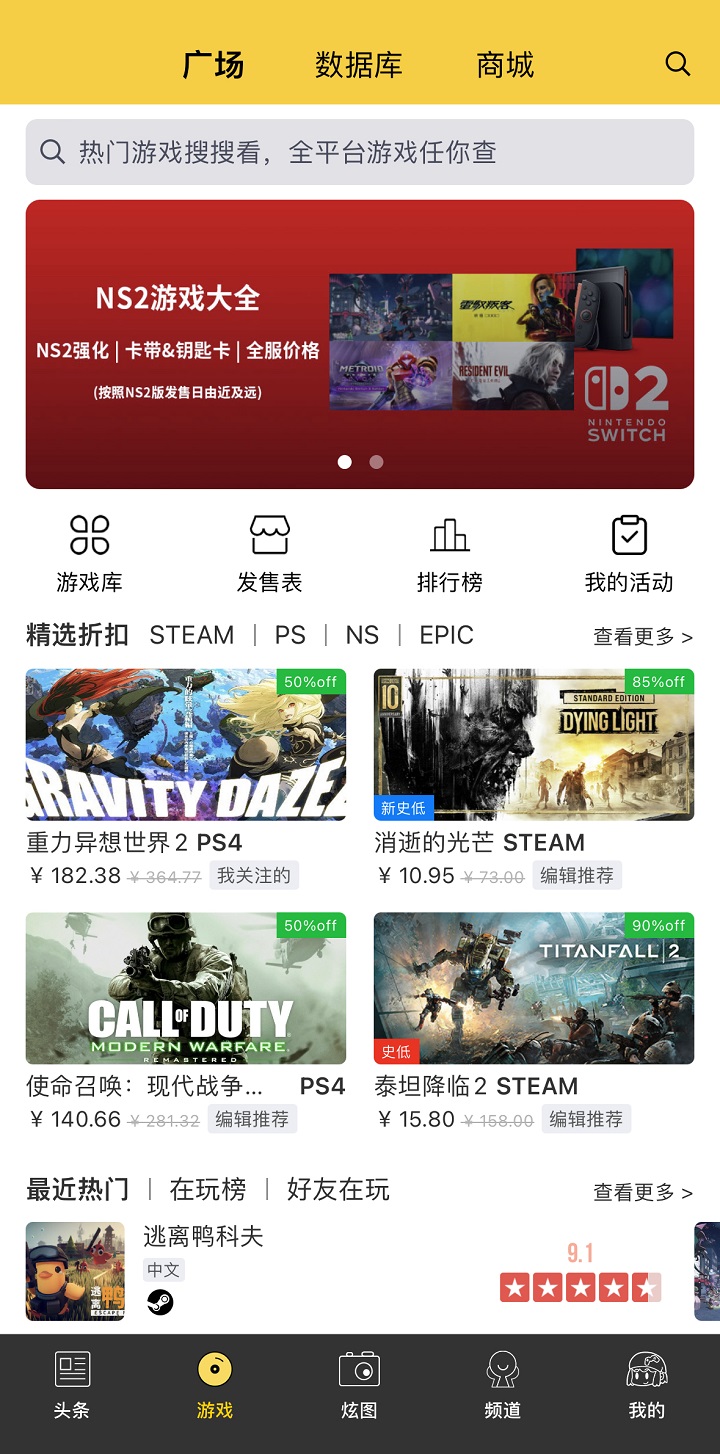
Task: Switch to the 数据库 tab
Action: (358, 65)
